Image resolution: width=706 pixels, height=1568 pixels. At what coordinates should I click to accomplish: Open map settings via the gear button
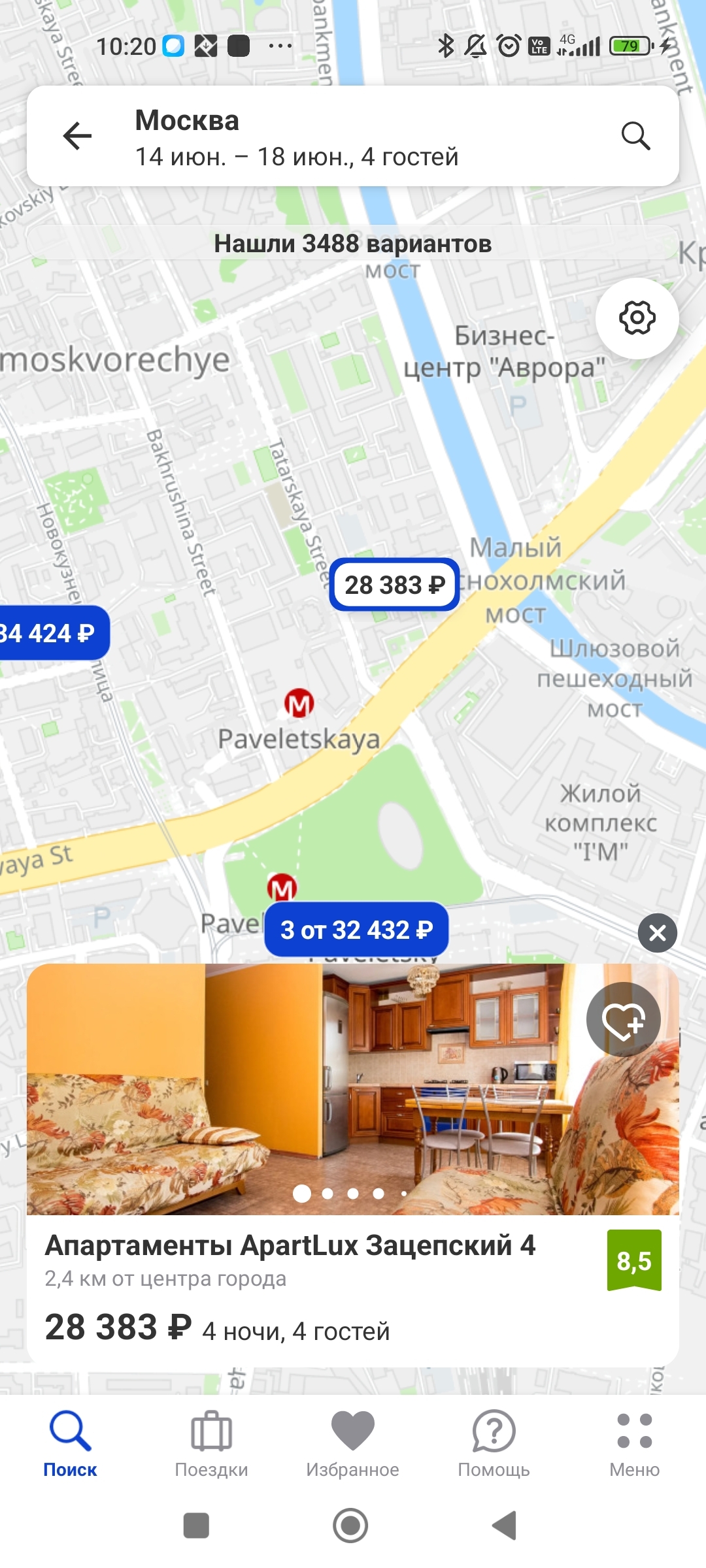[637, 318]
